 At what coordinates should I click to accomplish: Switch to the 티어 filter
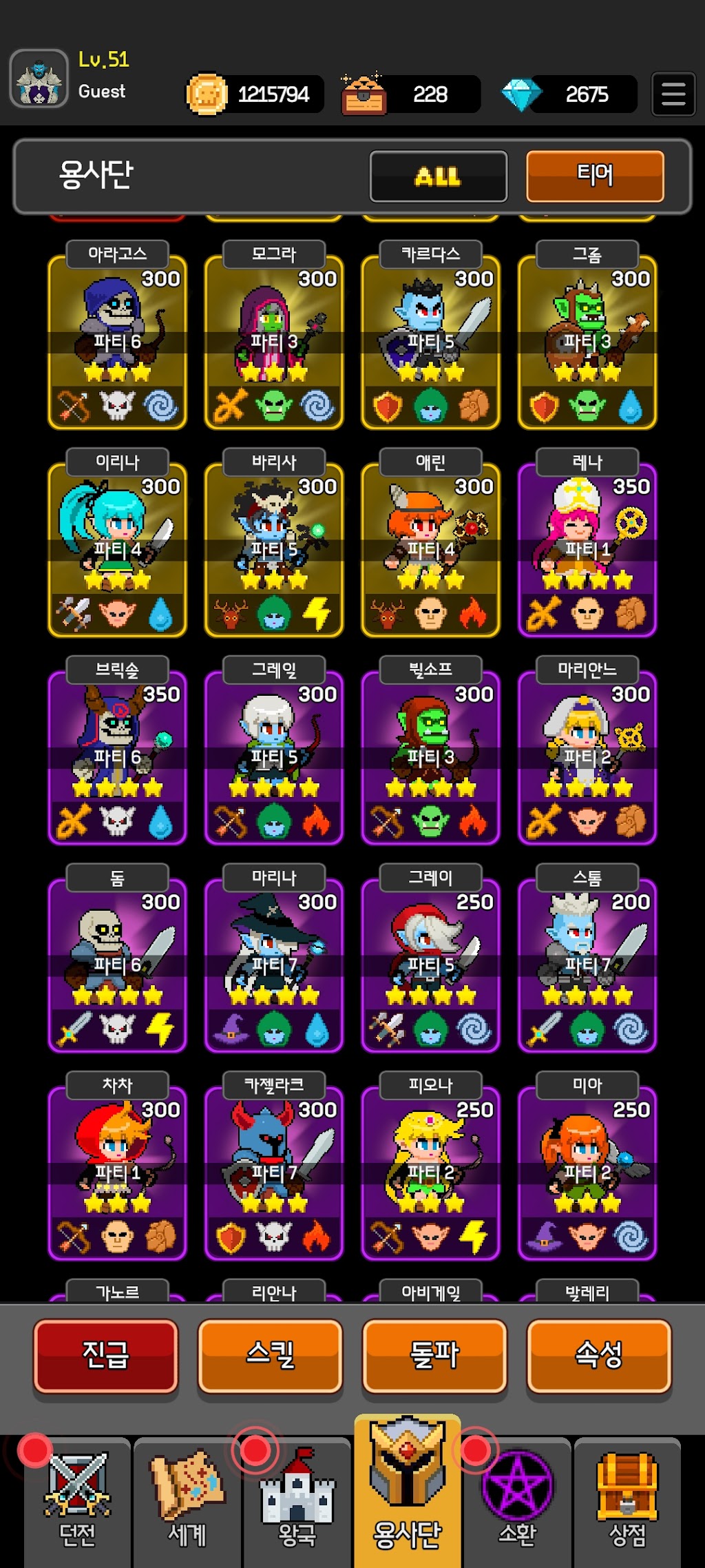[x=595, y=176]
